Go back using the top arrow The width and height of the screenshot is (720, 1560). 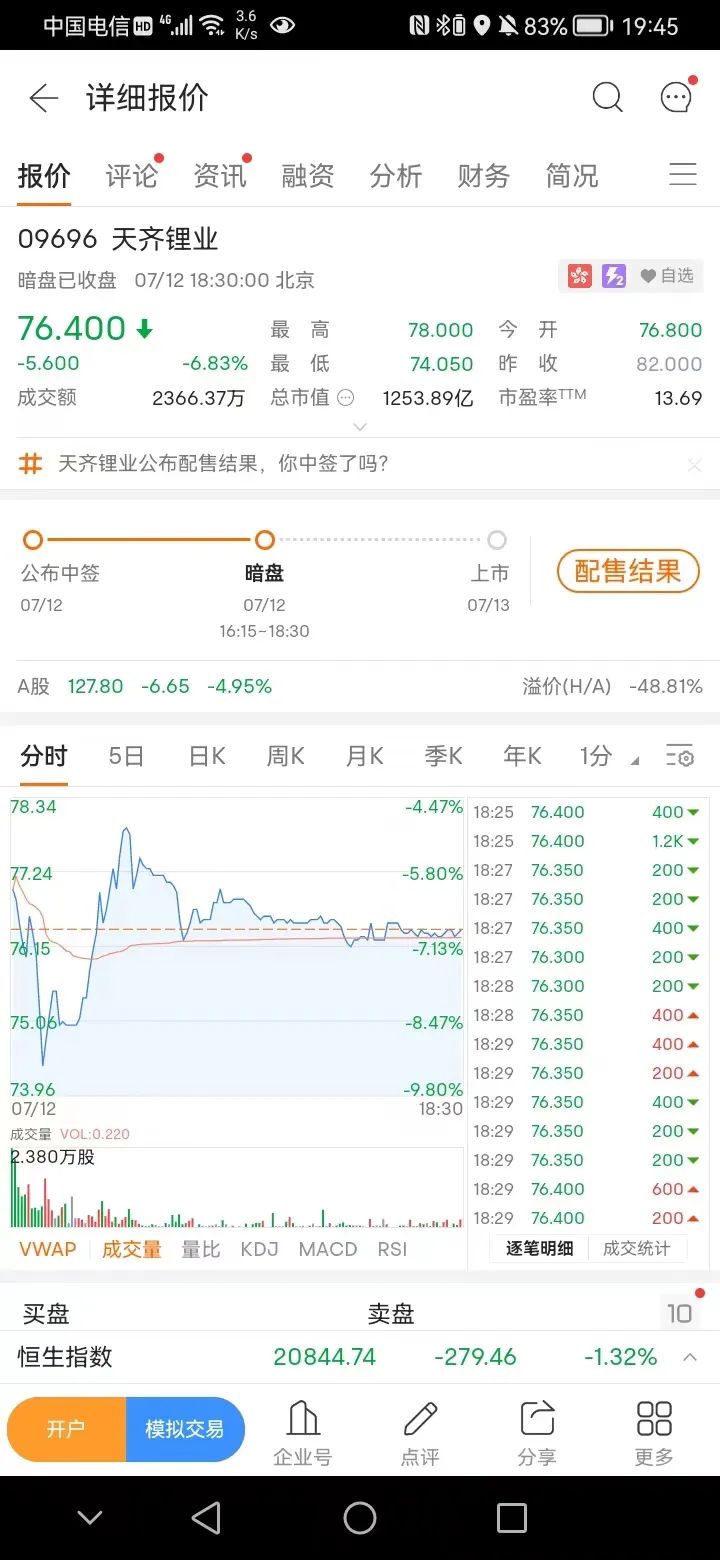coord(43,98)
